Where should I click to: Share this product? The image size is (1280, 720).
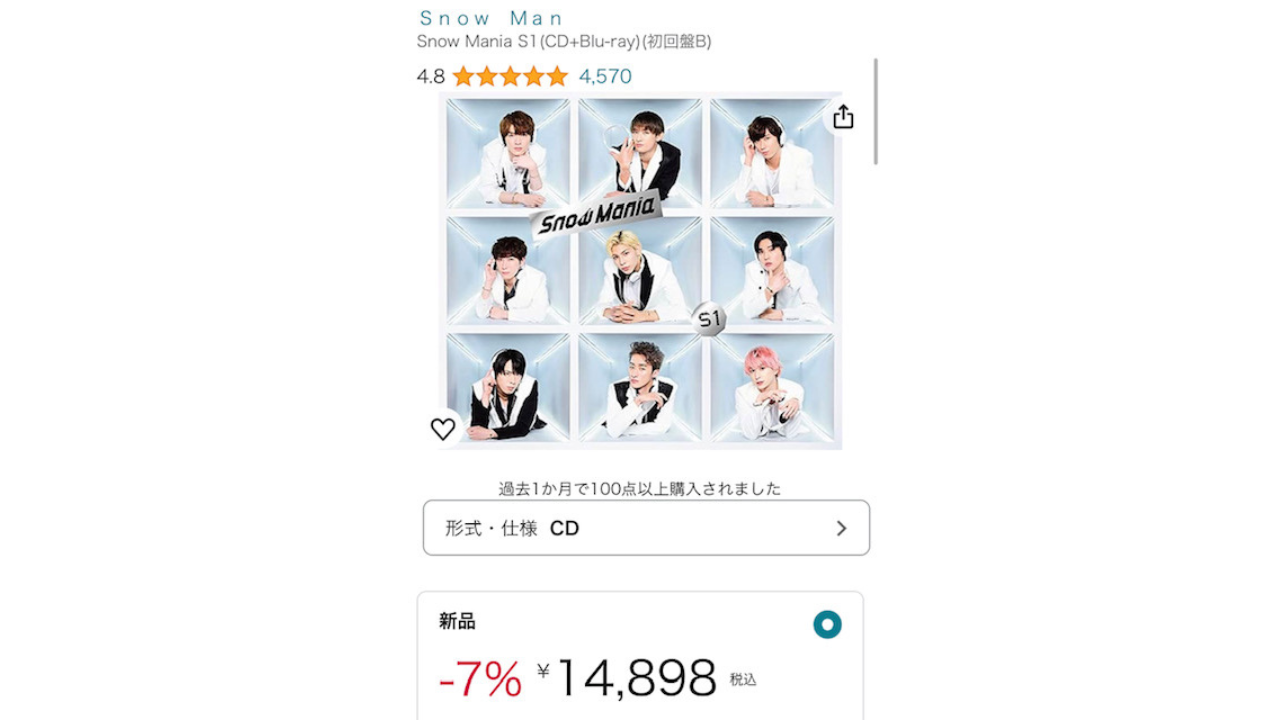click(843, 117)
